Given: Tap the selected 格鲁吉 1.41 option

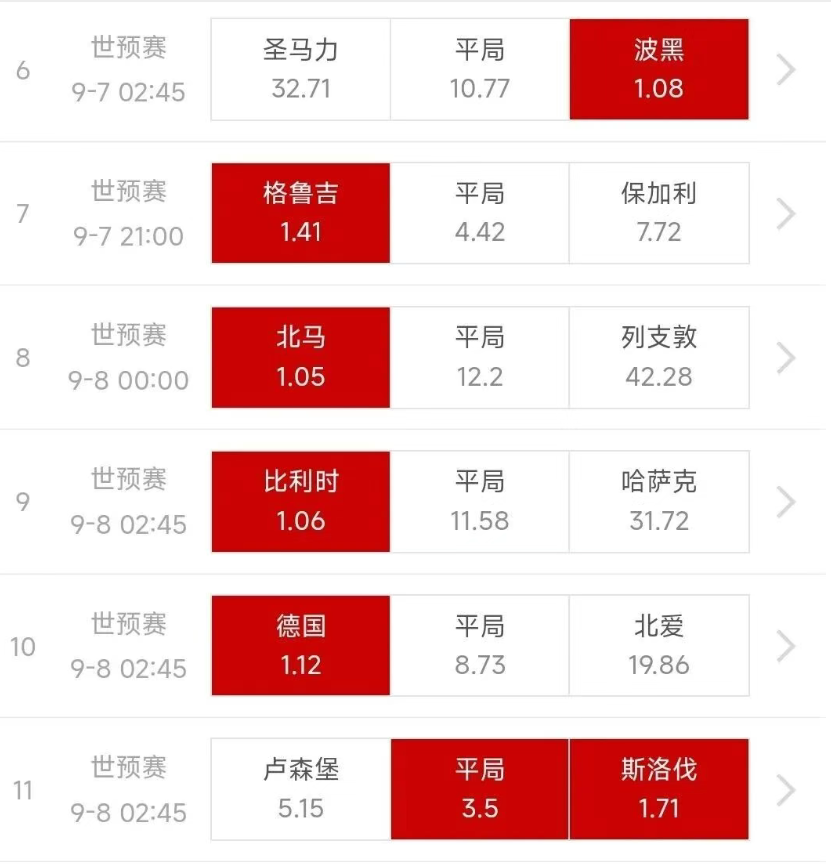Looking at the screenshot, I should [x=301, y=213].
